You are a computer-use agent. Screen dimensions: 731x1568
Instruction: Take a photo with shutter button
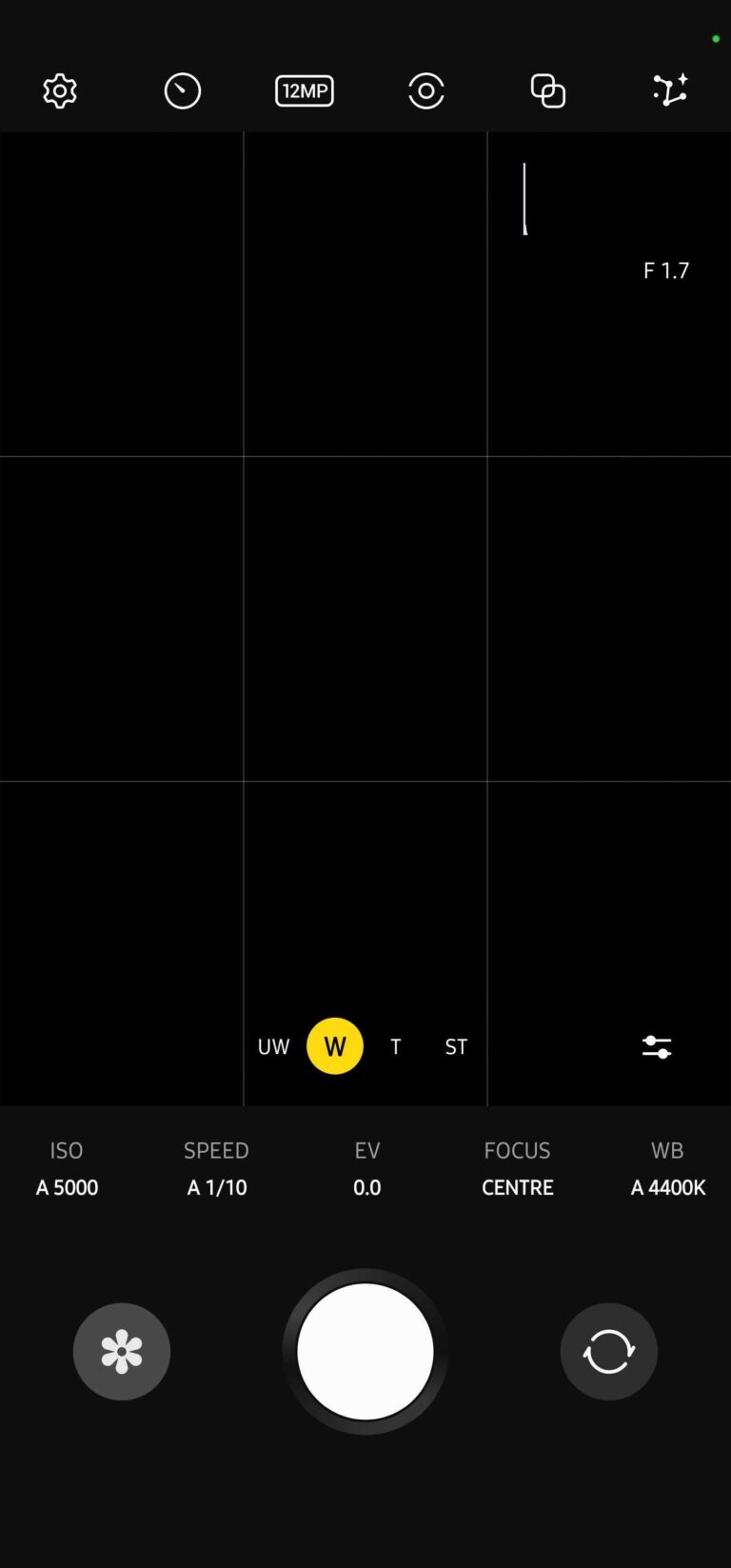click(365, 1351)
